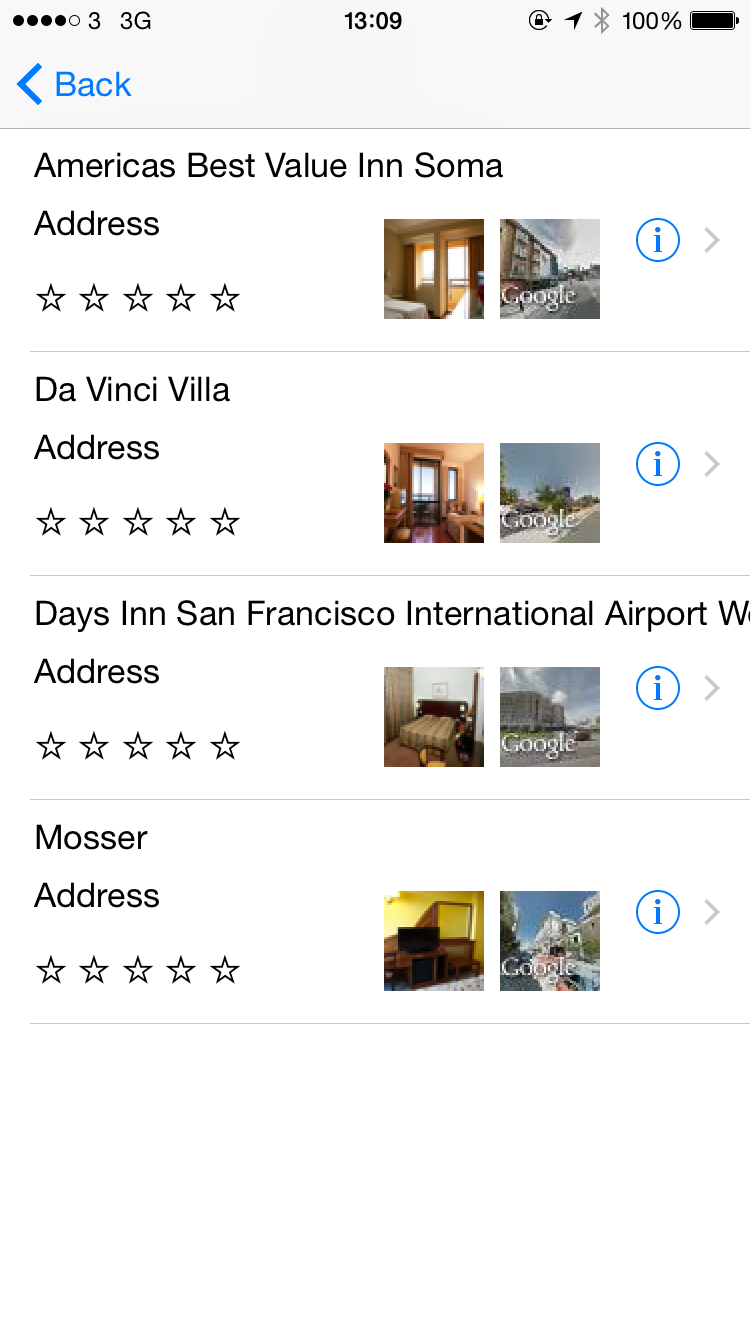Show info details for Mosser
The height and width of the screenshot is (1334, 750).
click(657, 912)
